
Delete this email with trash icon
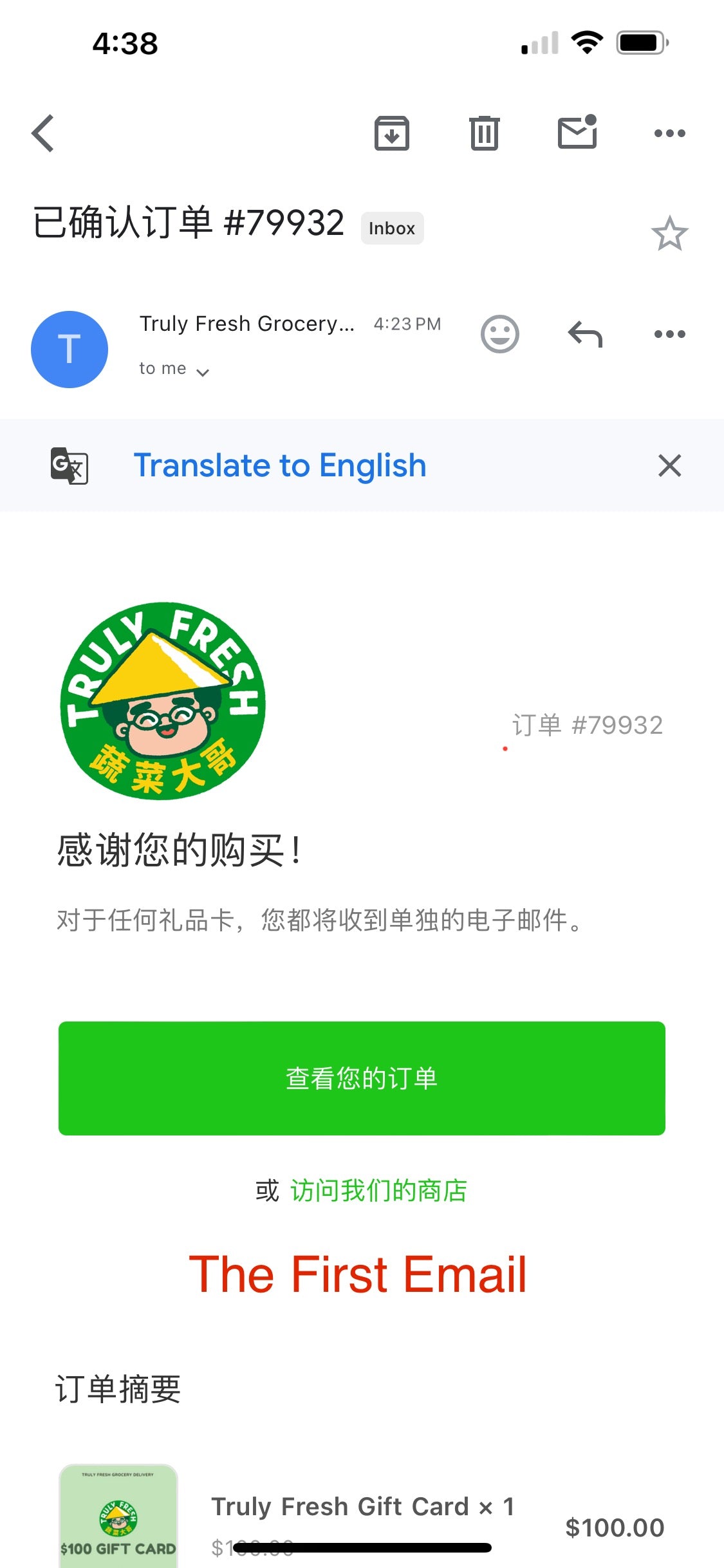[484, 133]
